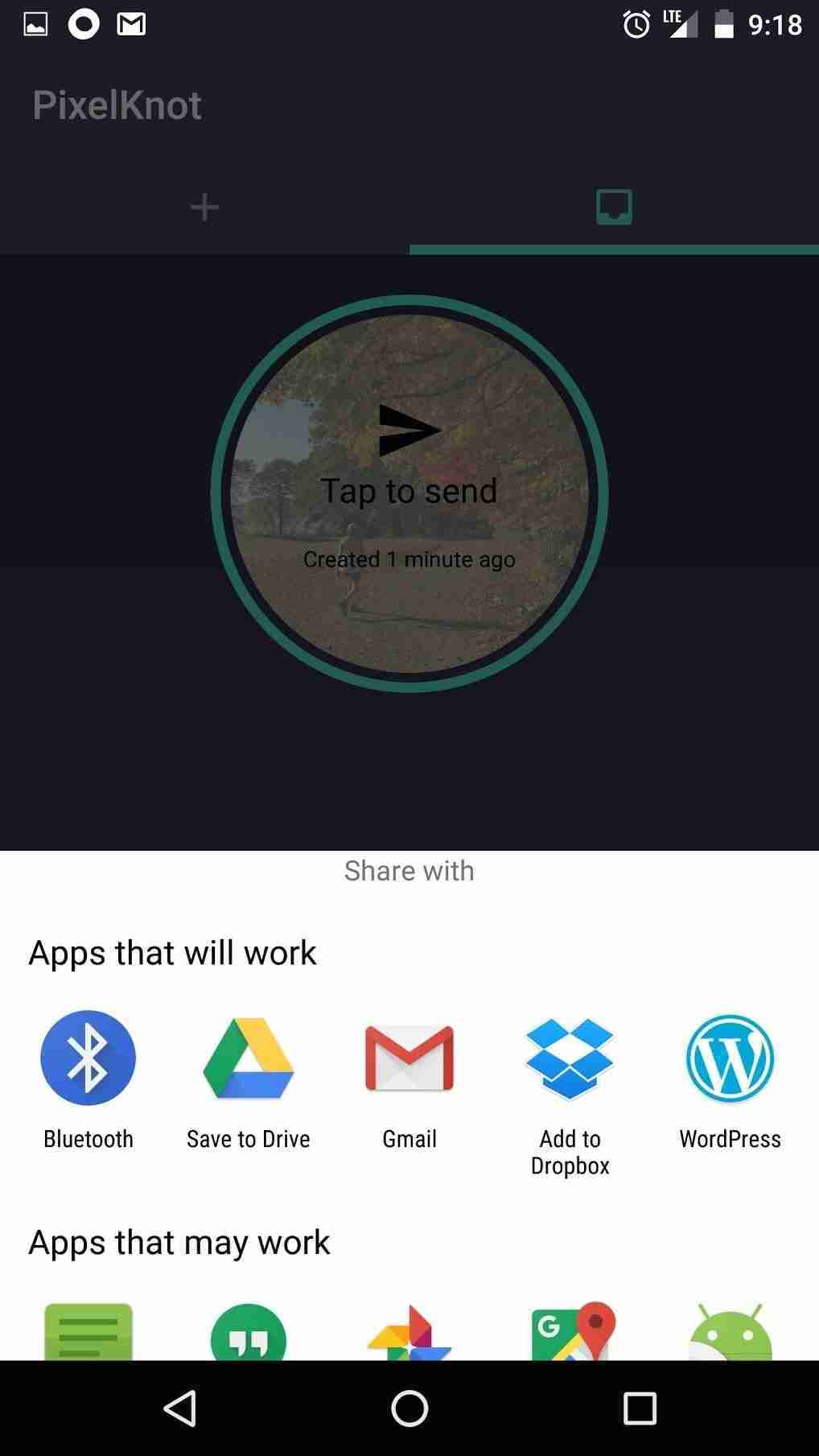Screen dimensions: 819x1456
Task: Go back using the navigation bar
Action: pos(180,1409)
